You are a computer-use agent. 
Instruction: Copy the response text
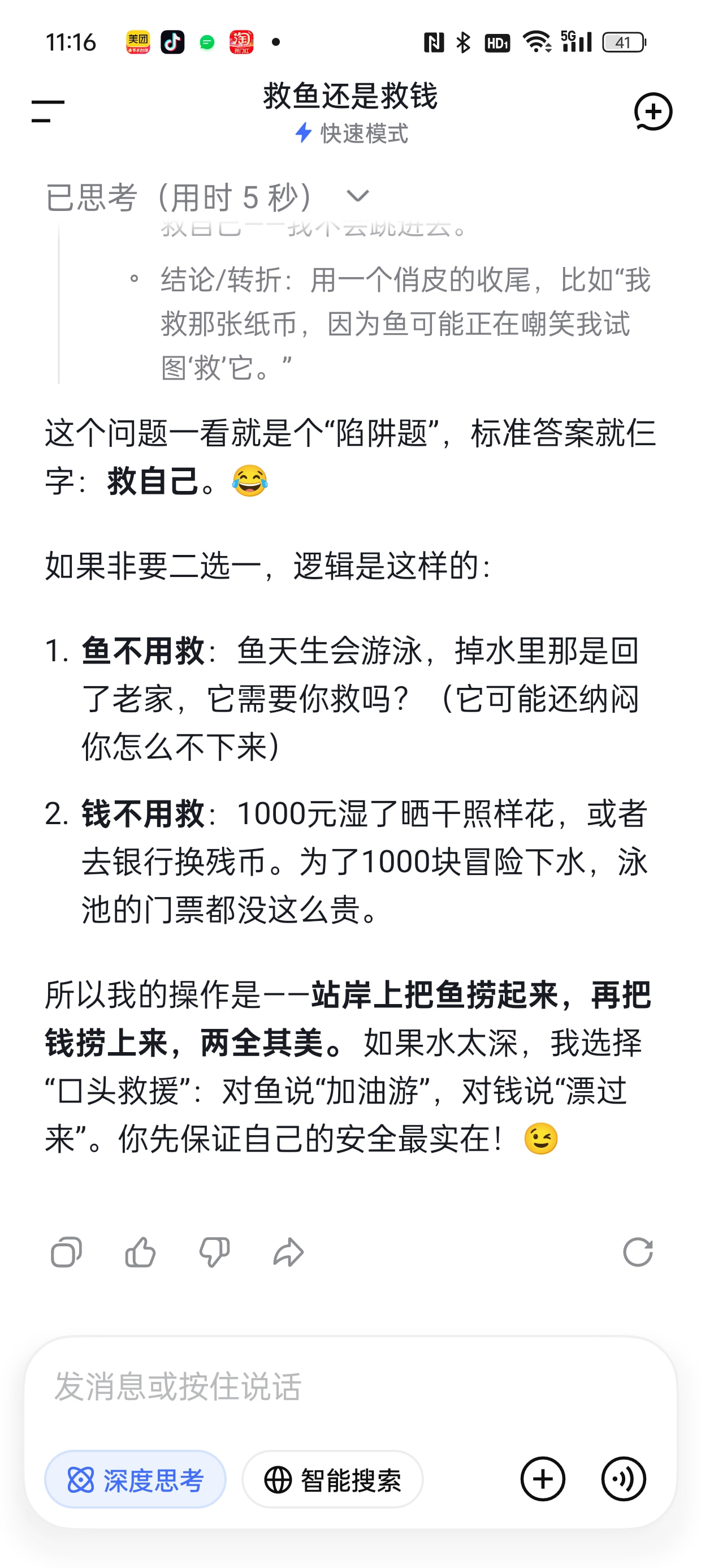[x=66, y=1252]
